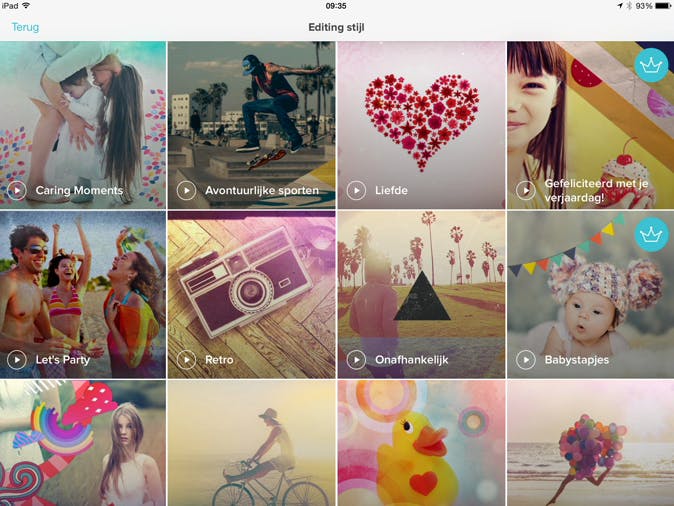The image size is (674, 506).
Task: Play the Caring Moments preview
Action: pos(17,190)
